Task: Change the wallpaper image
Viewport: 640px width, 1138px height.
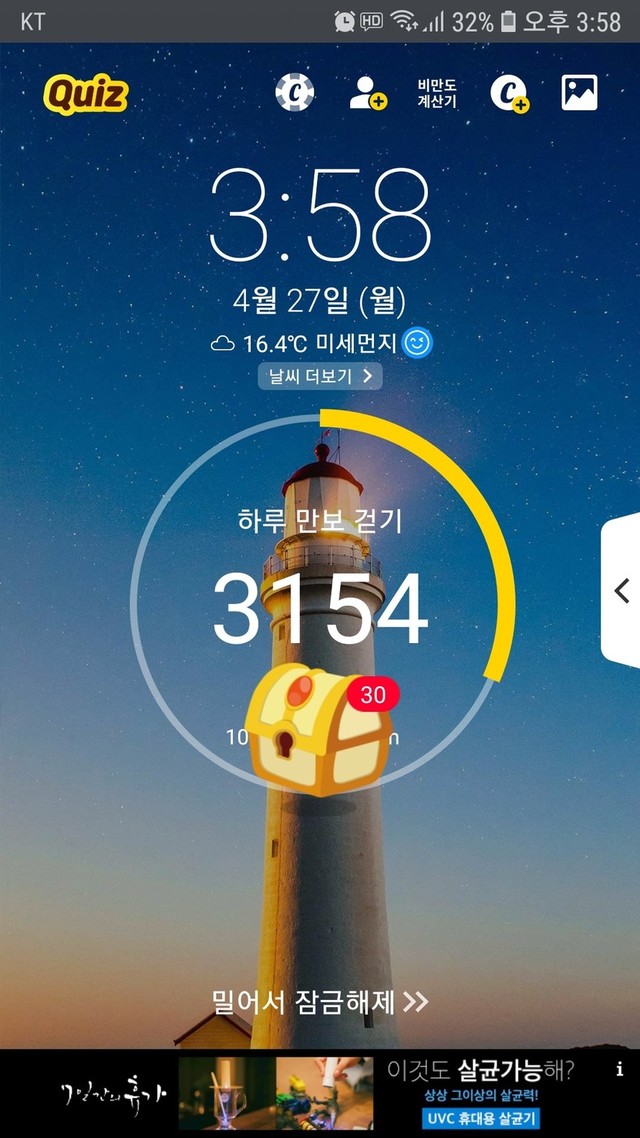Action: click(x=579, y=92)
